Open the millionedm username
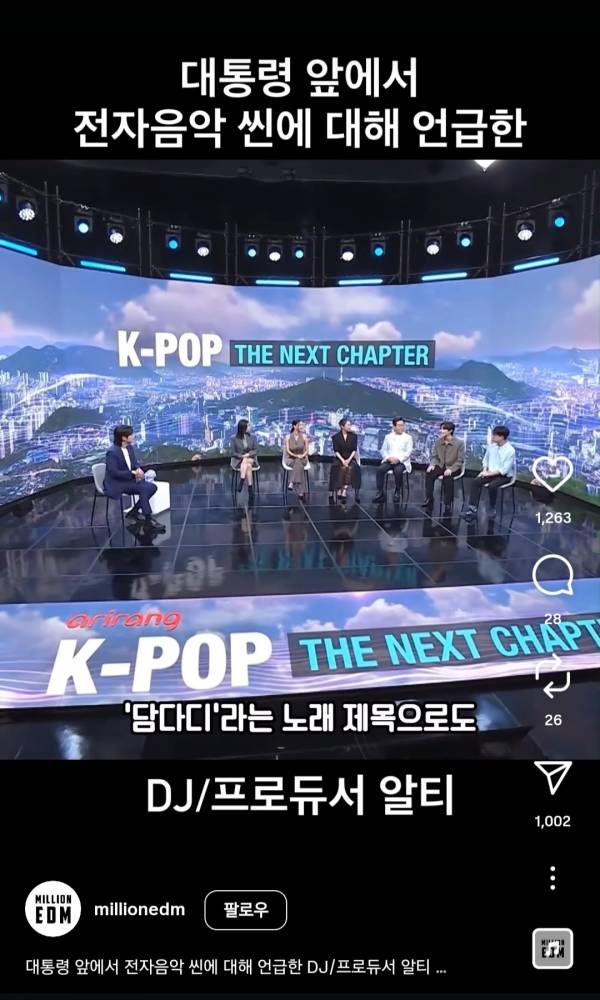This screenshot has height=1000, width=600. (x=139, y=910)
